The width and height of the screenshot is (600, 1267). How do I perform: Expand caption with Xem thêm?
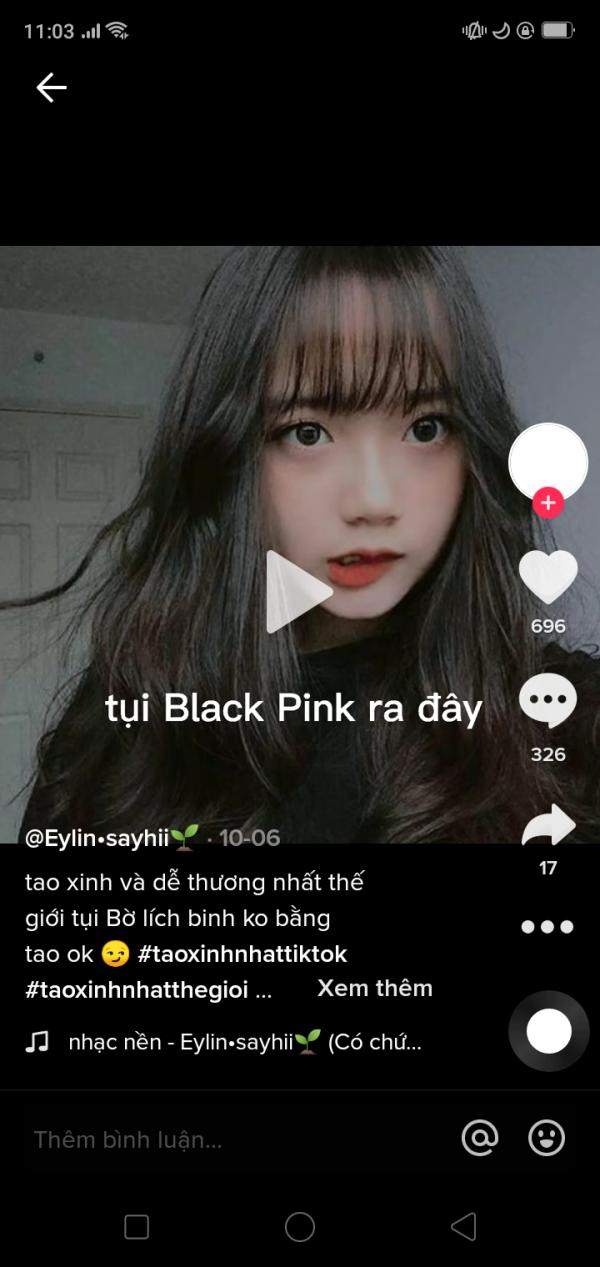[x=375, y=988]
